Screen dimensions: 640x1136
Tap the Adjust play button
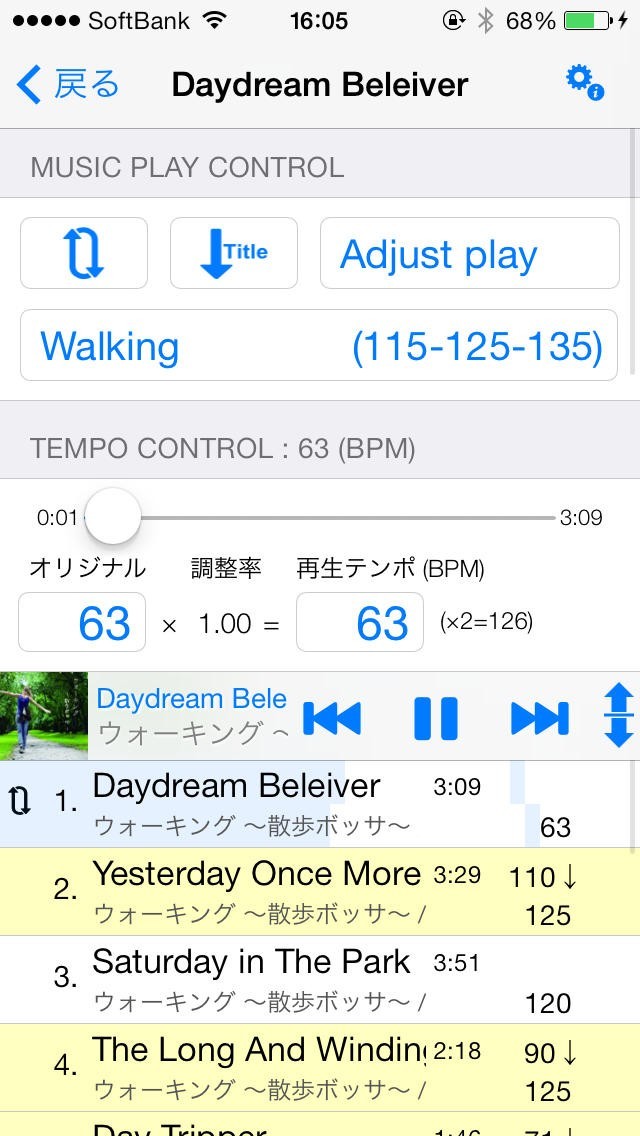point(469,254)
